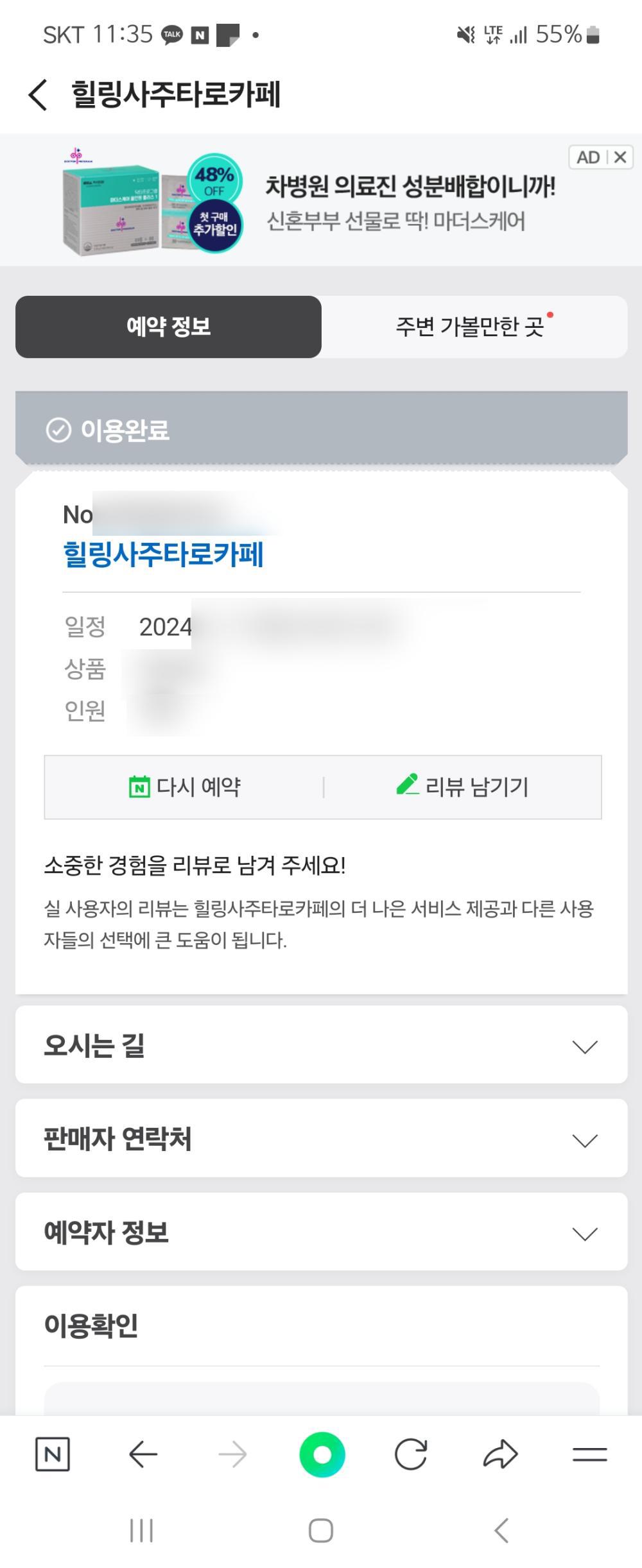Open Naver home via N icon
This screenshot has width=642, height=1568.
pos(53,1454)
